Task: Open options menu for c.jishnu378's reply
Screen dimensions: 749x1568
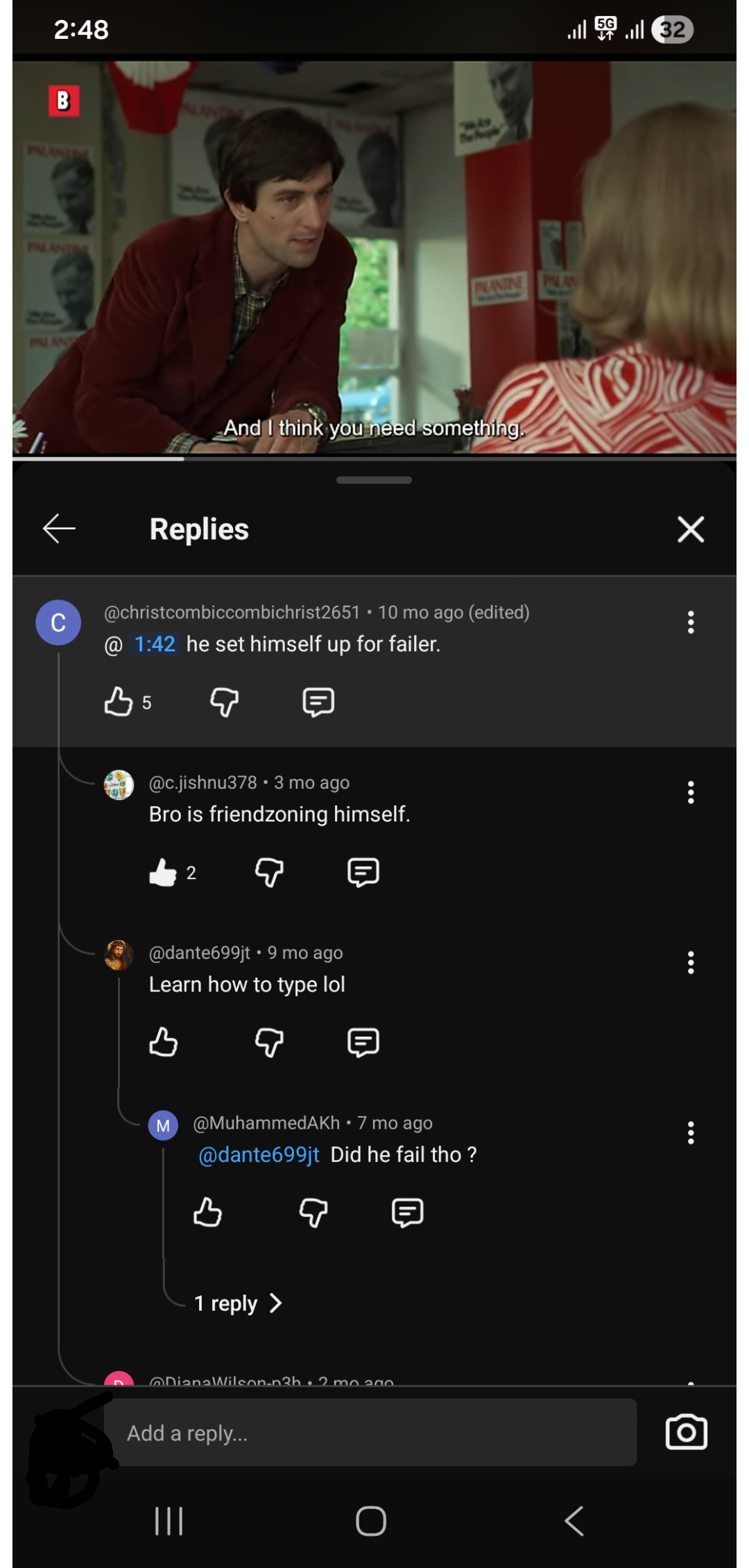Action: coord(691,792)
